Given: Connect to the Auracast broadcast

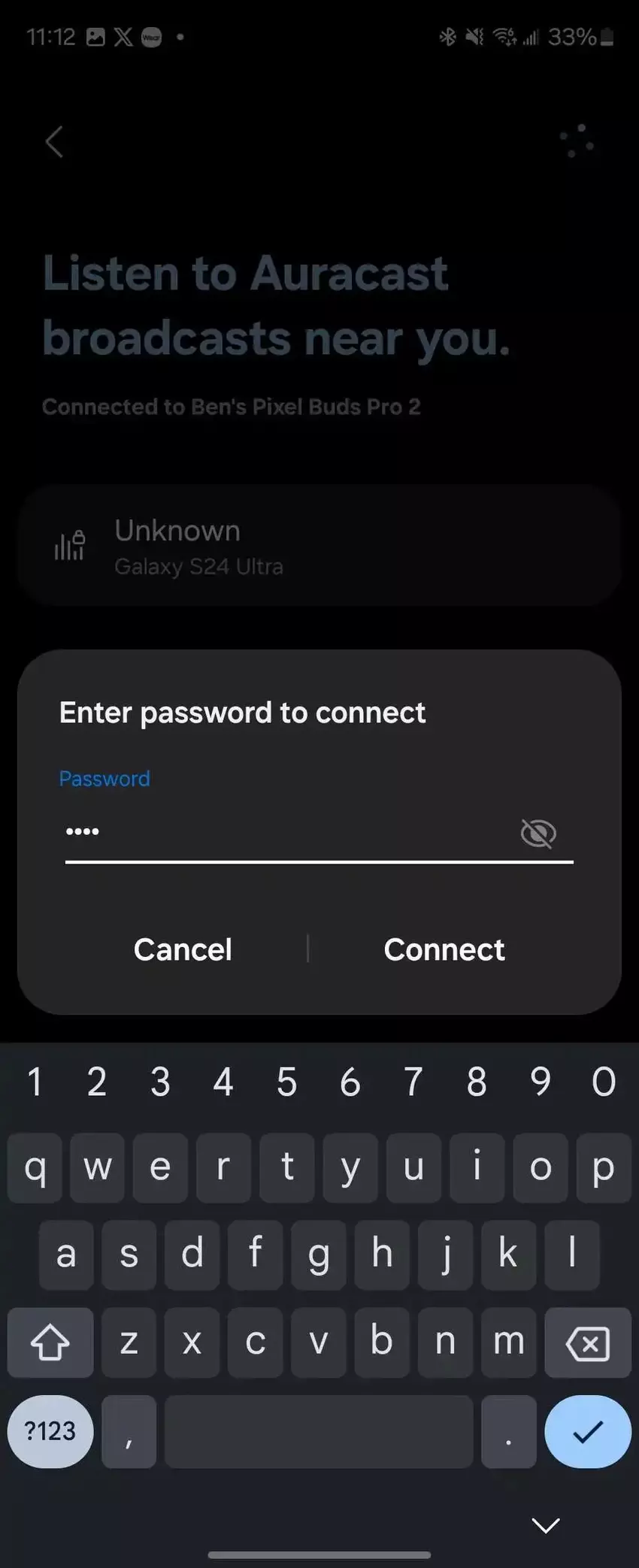Looking at the screenshot, I should click(x=444, y=949).
